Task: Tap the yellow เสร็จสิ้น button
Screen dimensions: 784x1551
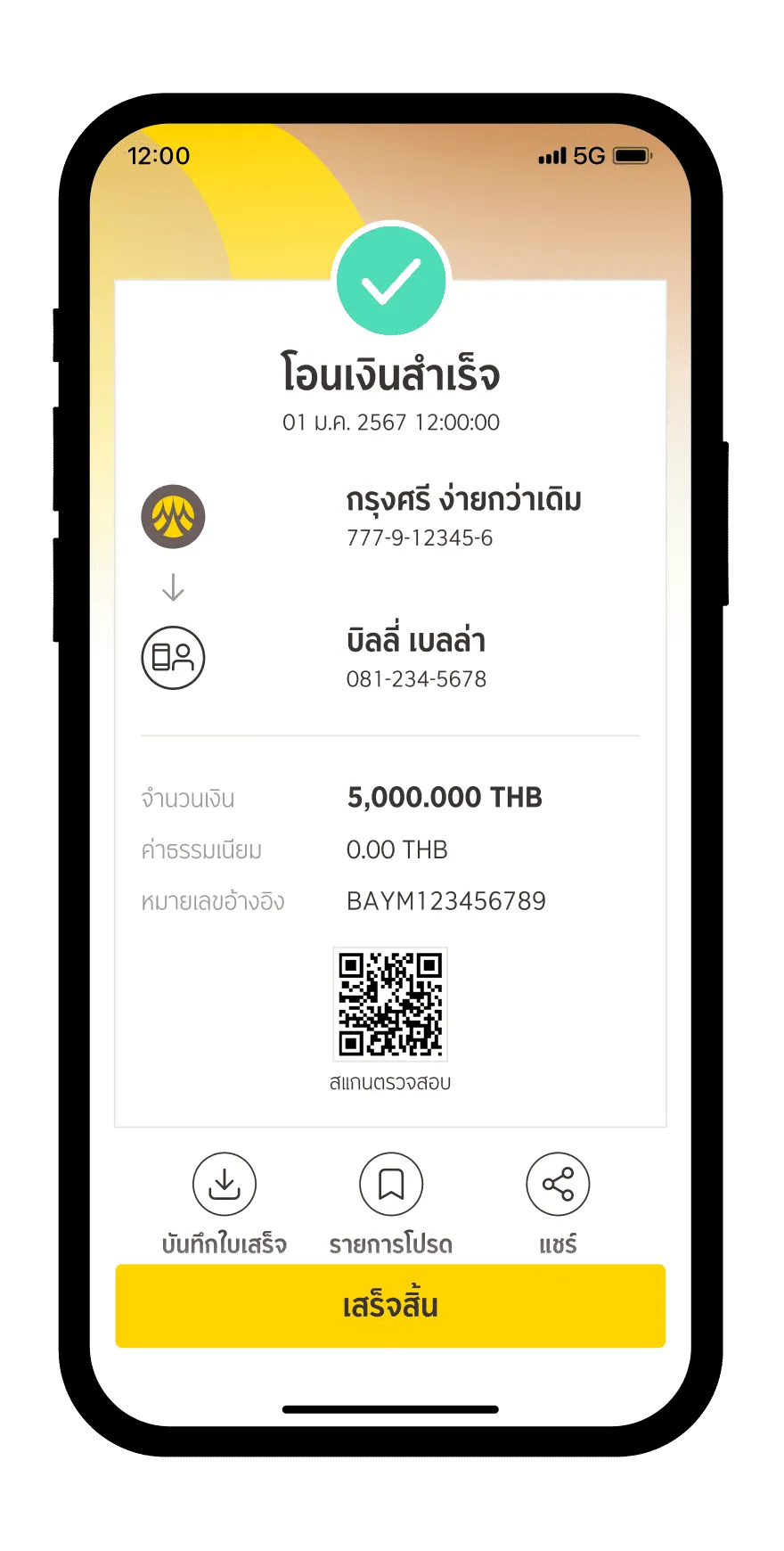Action: 390,1306
